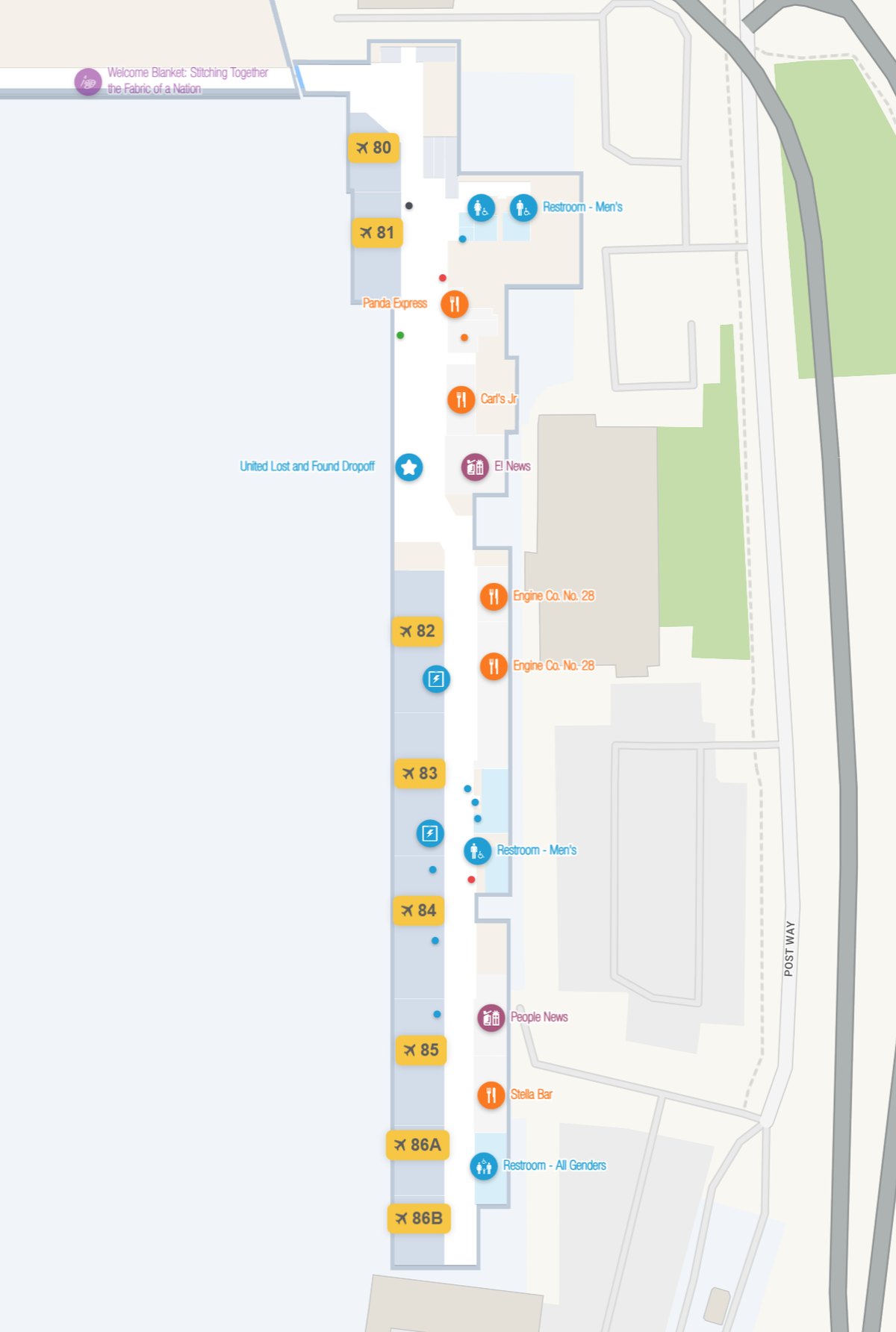896x1332 pixels.
Task: Open gate 82 details
Action: click(417, 631)
